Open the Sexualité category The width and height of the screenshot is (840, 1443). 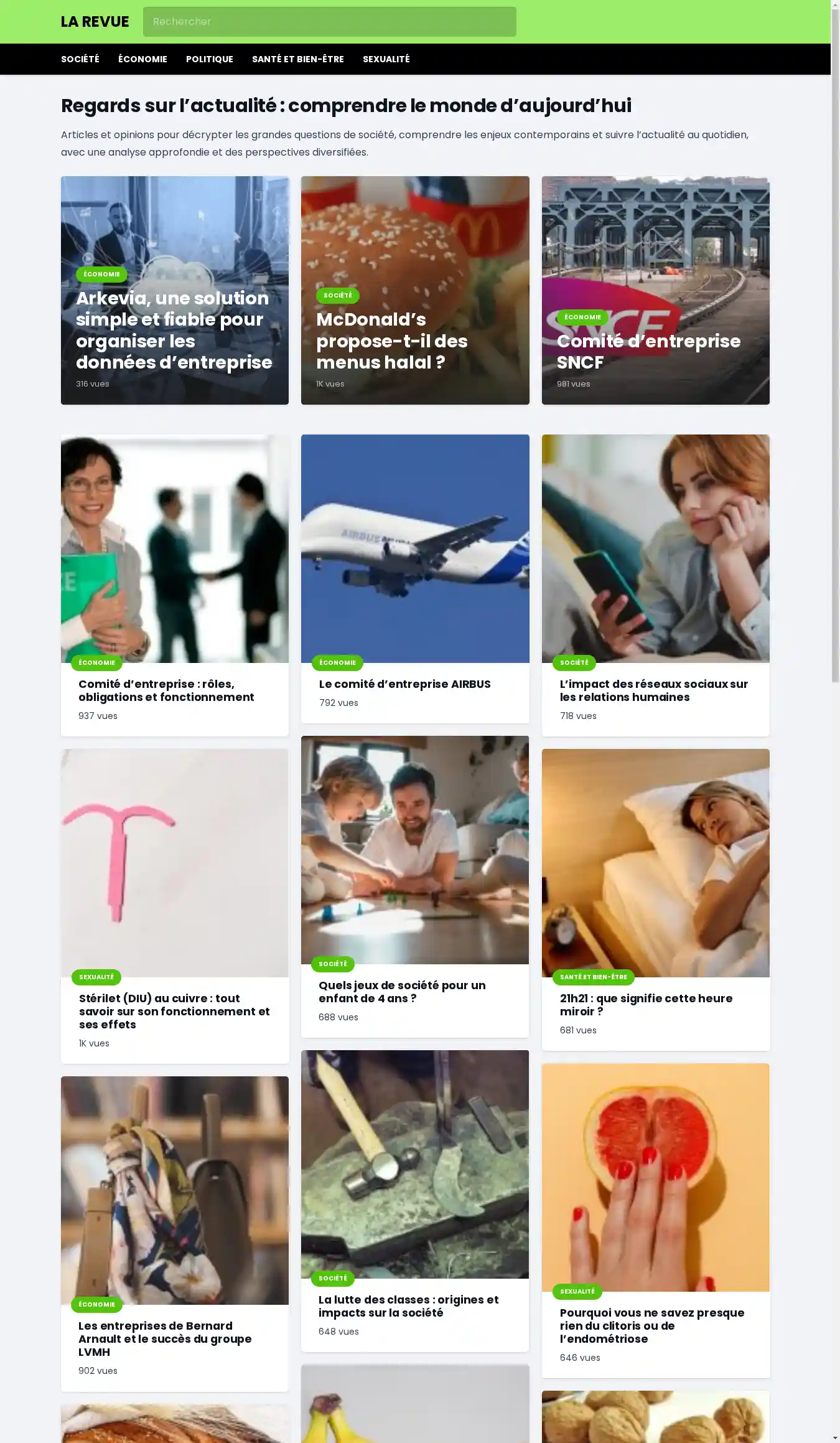coord(386,59)
